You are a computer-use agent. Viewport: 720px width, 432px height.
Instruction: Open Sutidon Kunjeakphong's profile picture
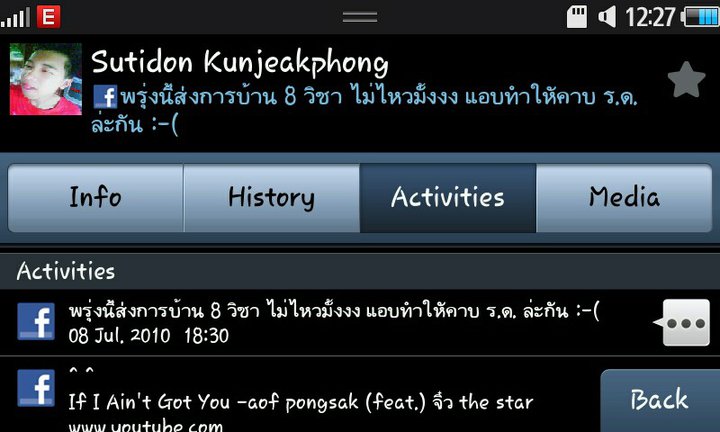tap(46, 80)
